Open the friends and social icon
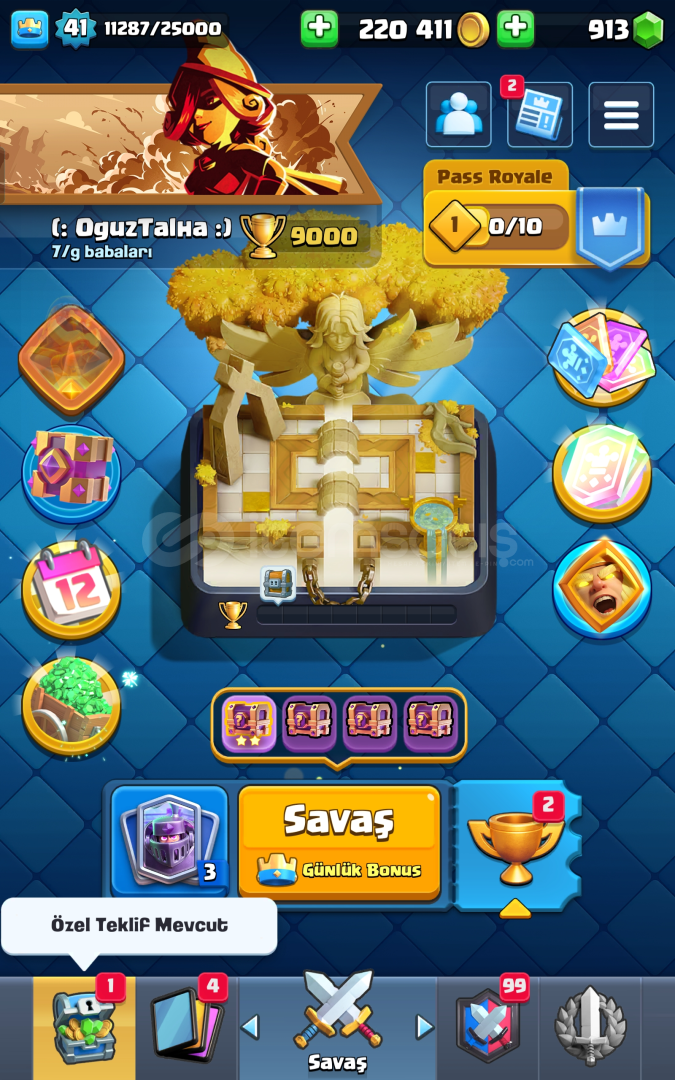Viewport: 675px width, 1080px height. click(x=459, y=115)
